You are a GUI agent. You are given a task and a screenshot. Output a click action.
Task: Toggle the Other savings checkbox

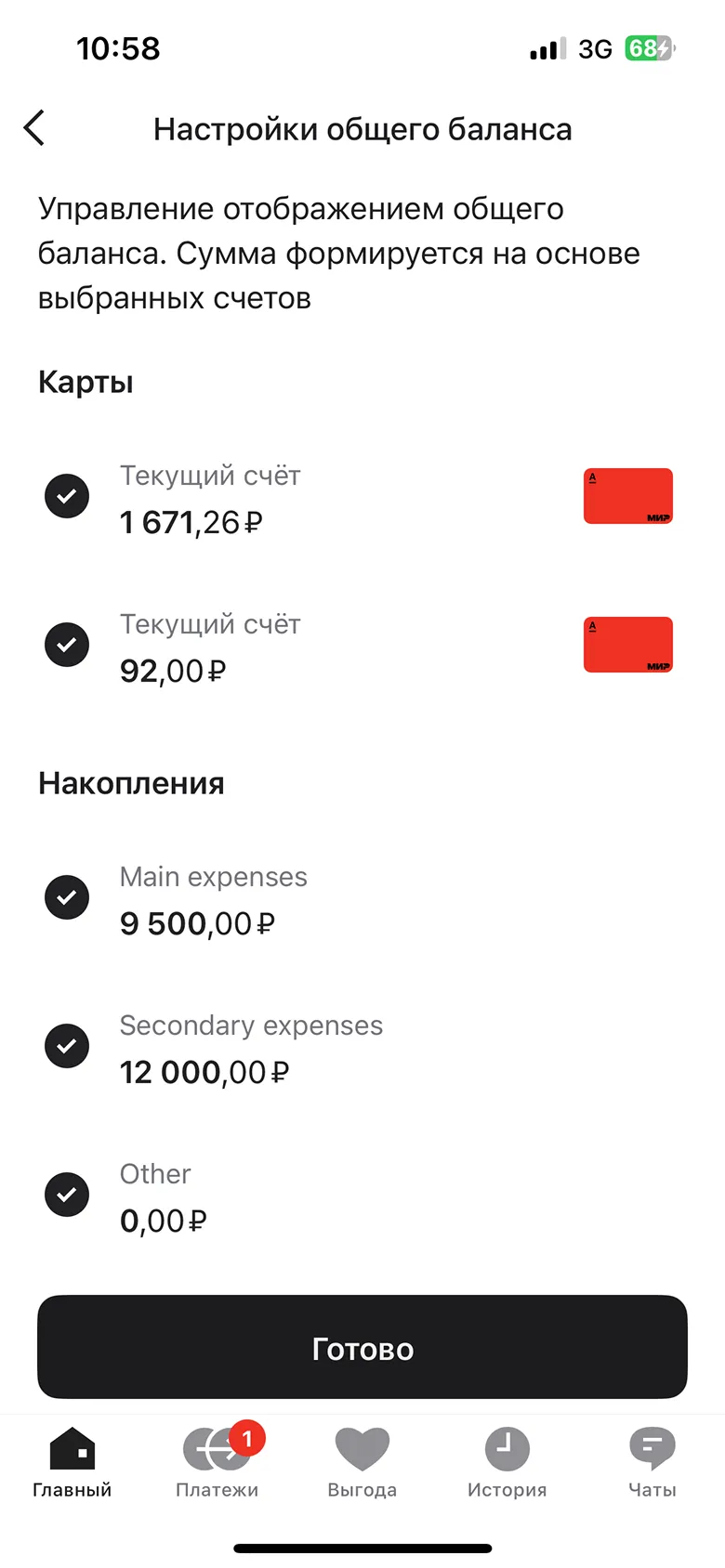(x=67, y=1195)
